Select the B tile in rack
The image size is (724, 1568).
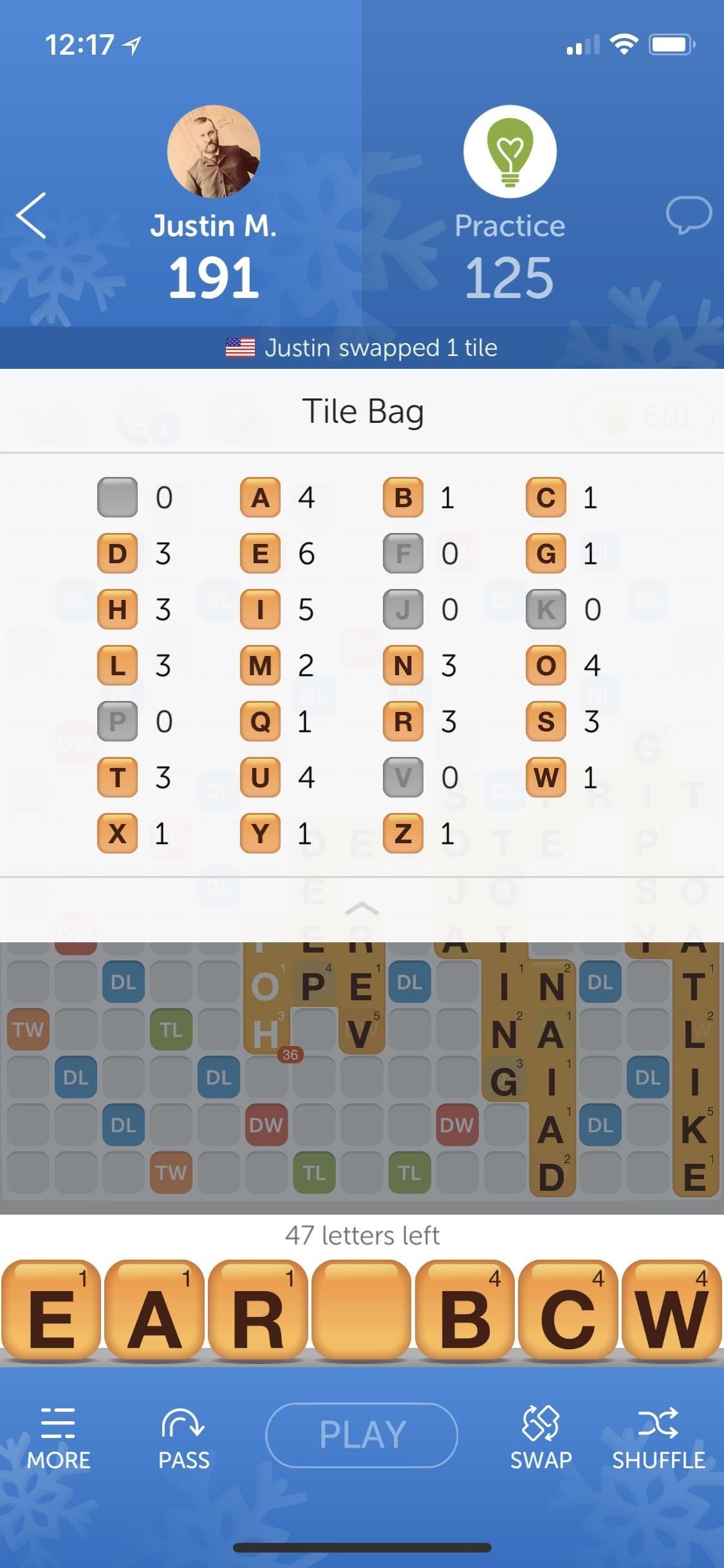pyautogui.click(x=465, y=1311)
